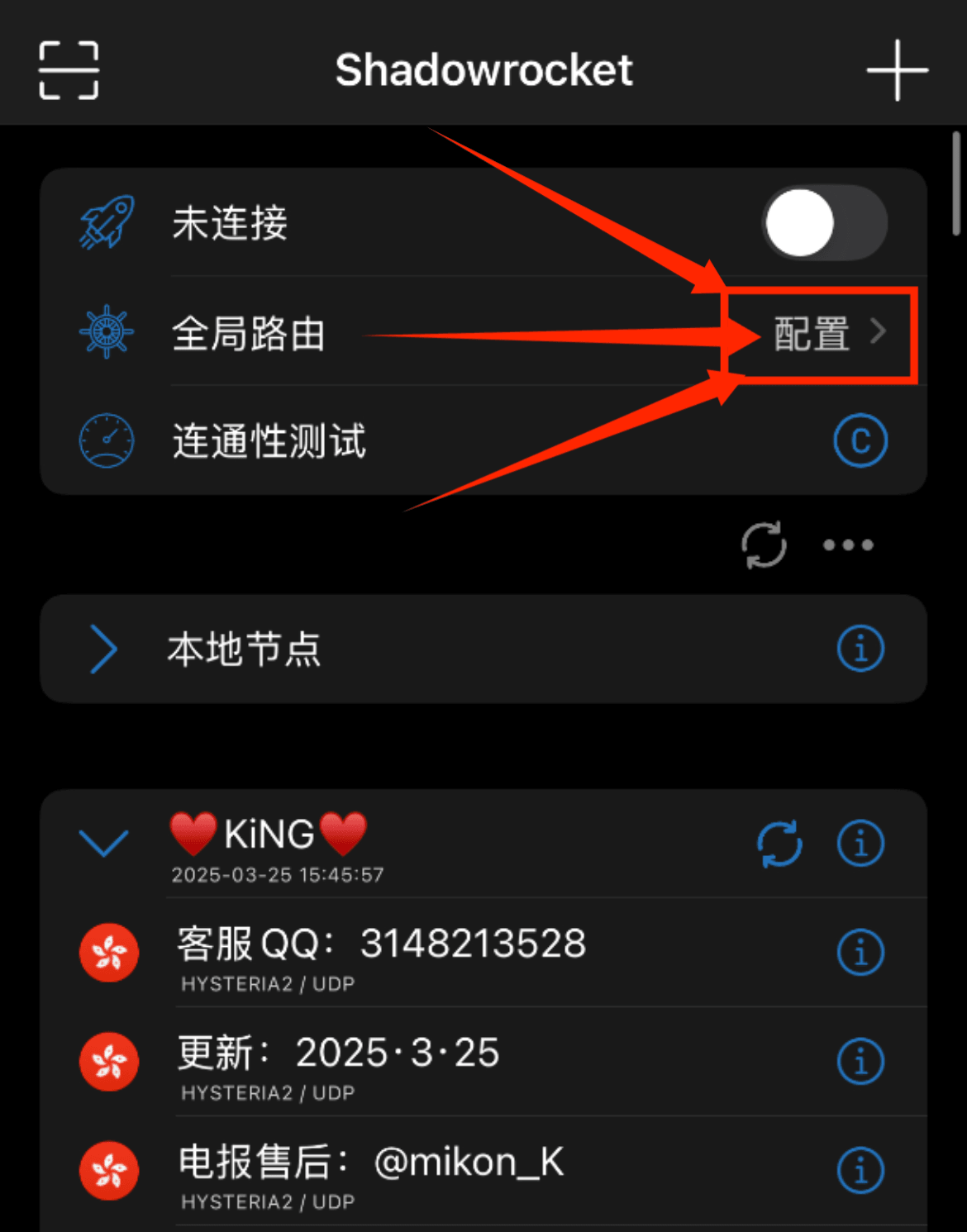Open info for the KiNG subscription
This screenshot has width=967, height=1232.
coord(860,844)
